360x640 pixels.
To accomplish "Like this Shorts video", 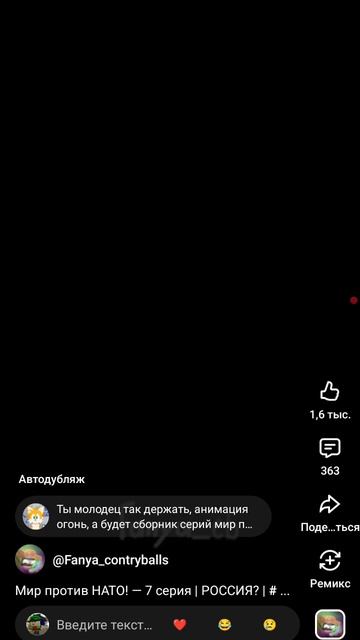I will click(x=329, y=392).
